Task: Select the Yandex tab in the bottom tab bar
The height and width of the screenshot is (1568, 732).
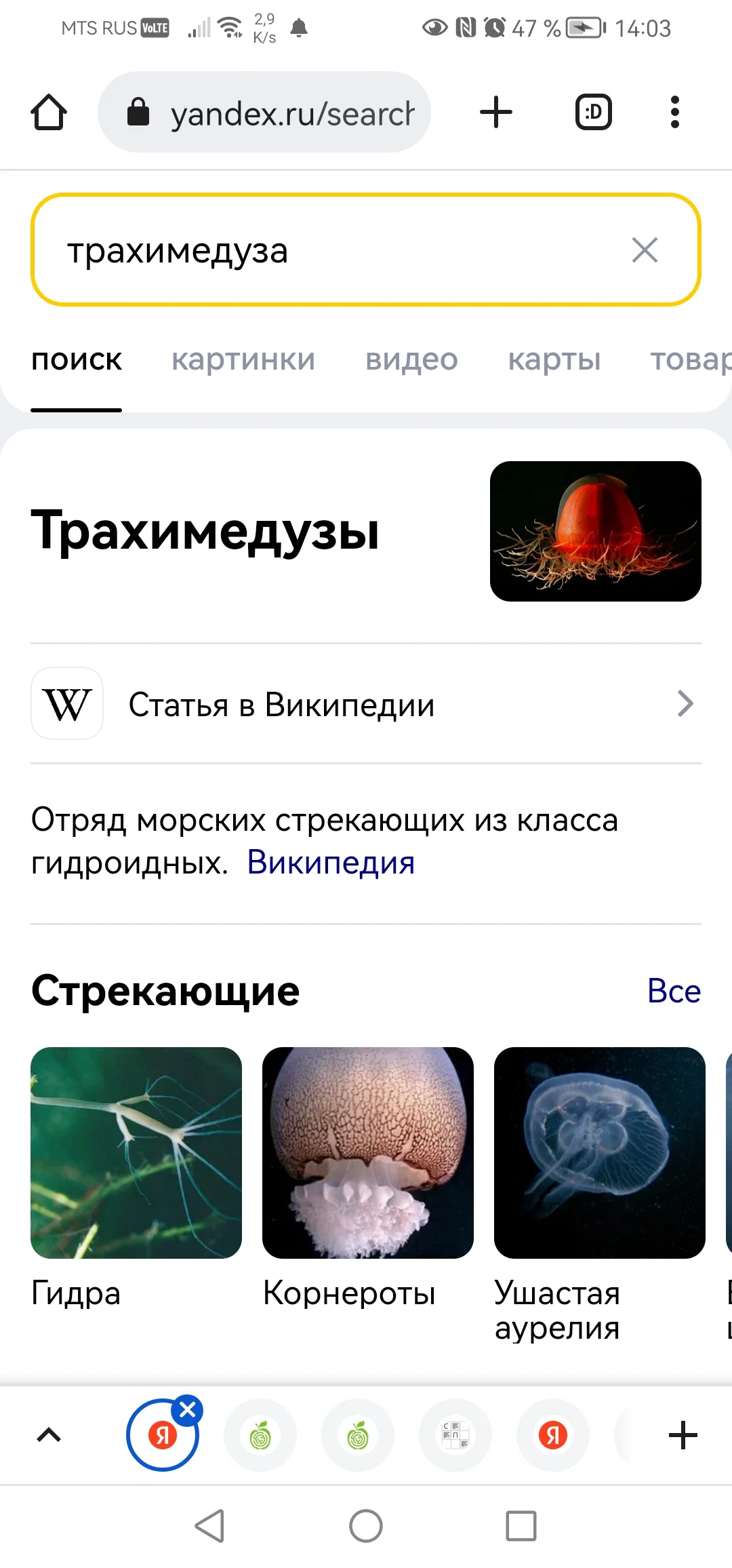Action: click(553, 1435)
